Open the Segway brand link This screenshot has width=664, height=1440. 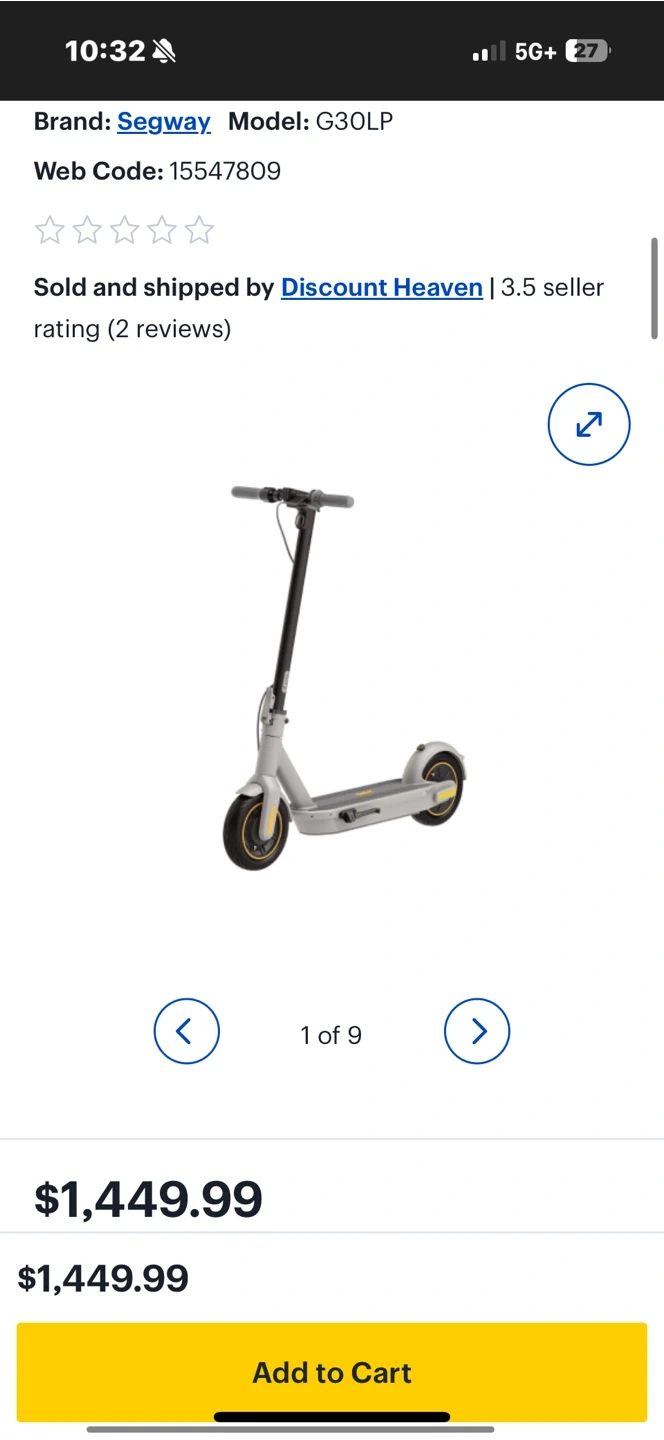click(164, 122)
